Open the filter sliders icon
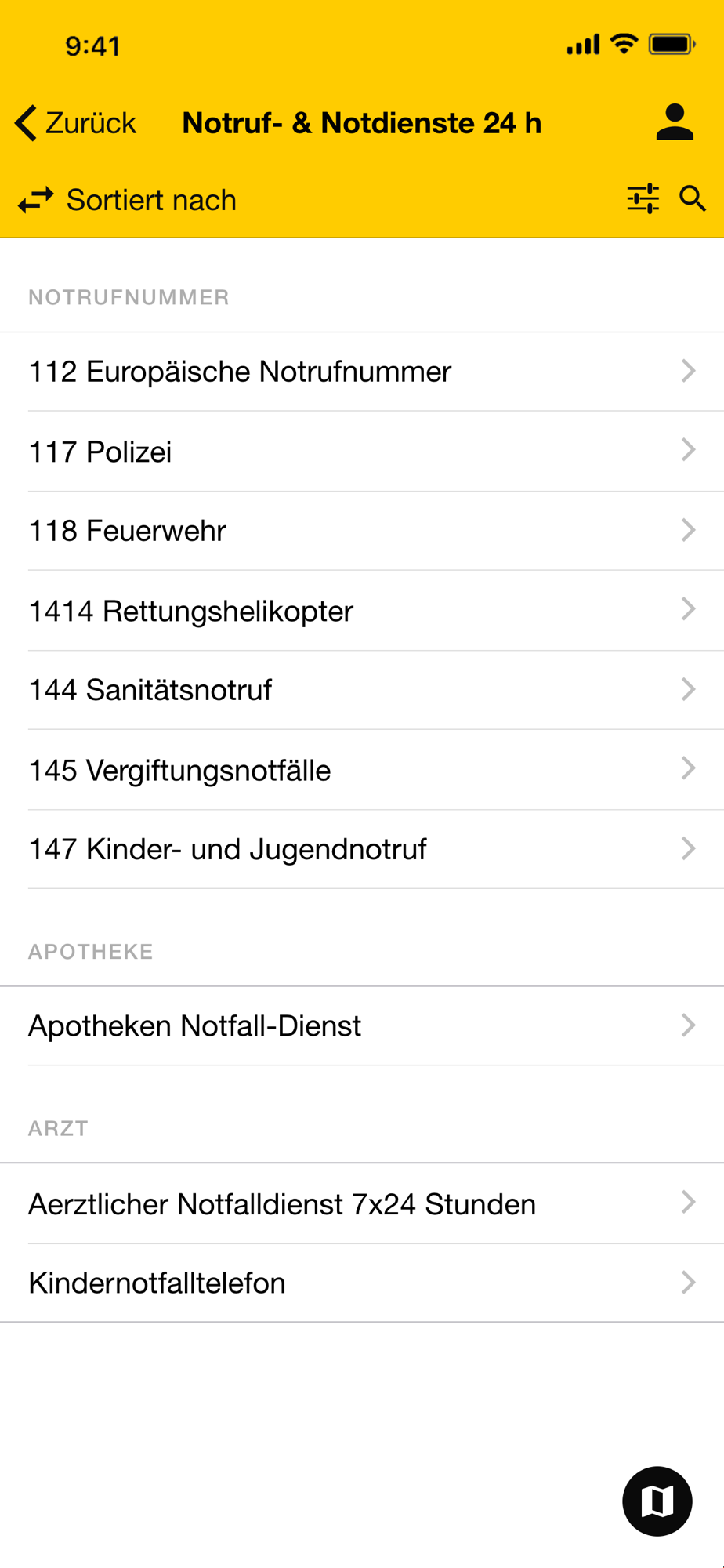 643,199
